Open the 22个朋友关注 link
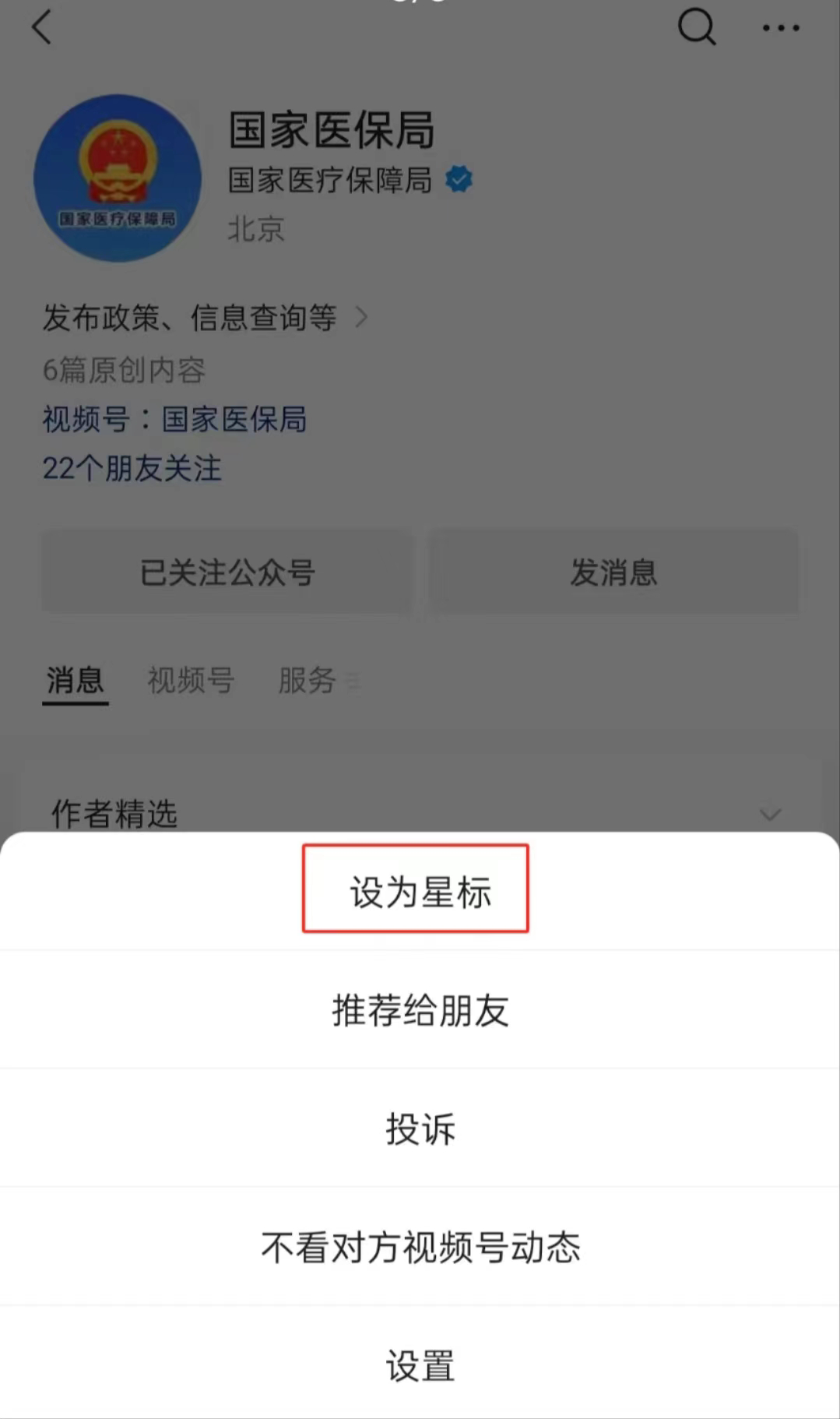Screen dimensions: 840x1419 pos(131,470)
